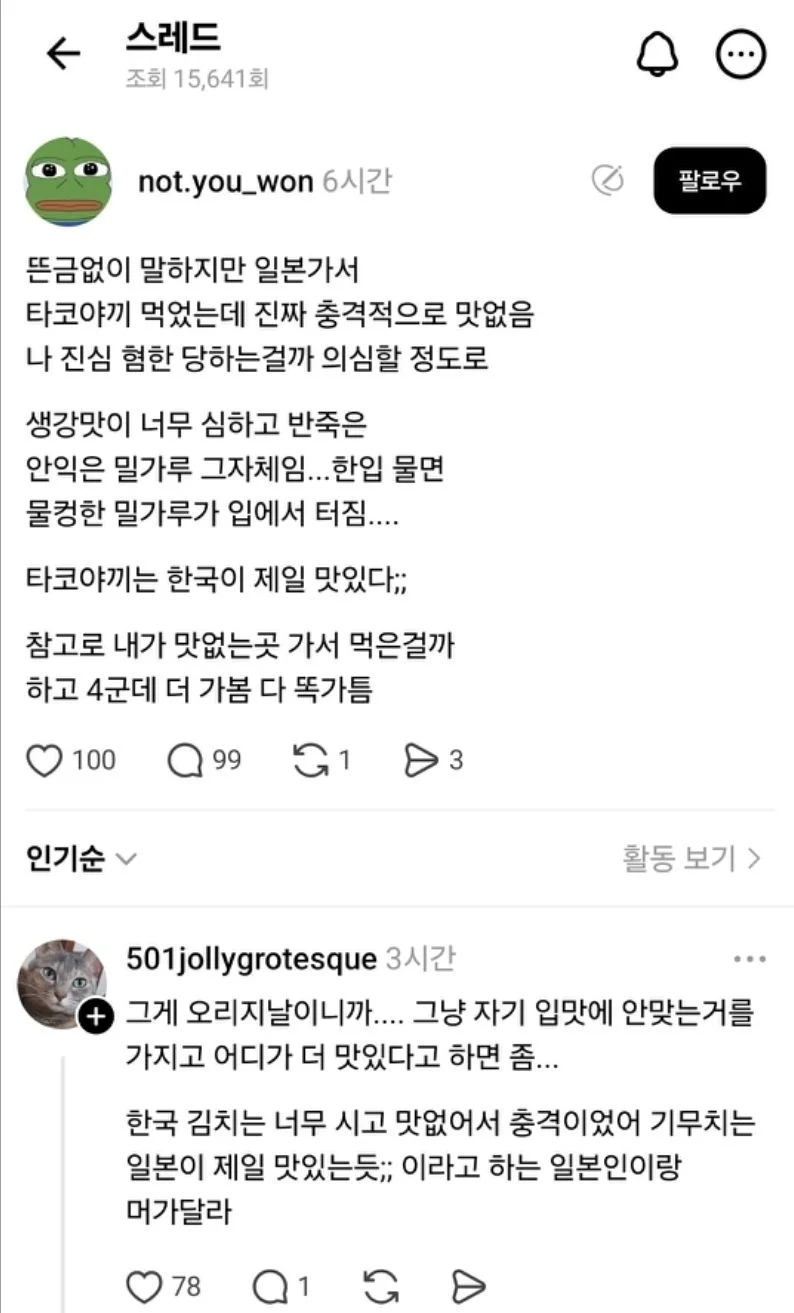
Task: Open the thread overflow menu
Action: coord(741,54)
